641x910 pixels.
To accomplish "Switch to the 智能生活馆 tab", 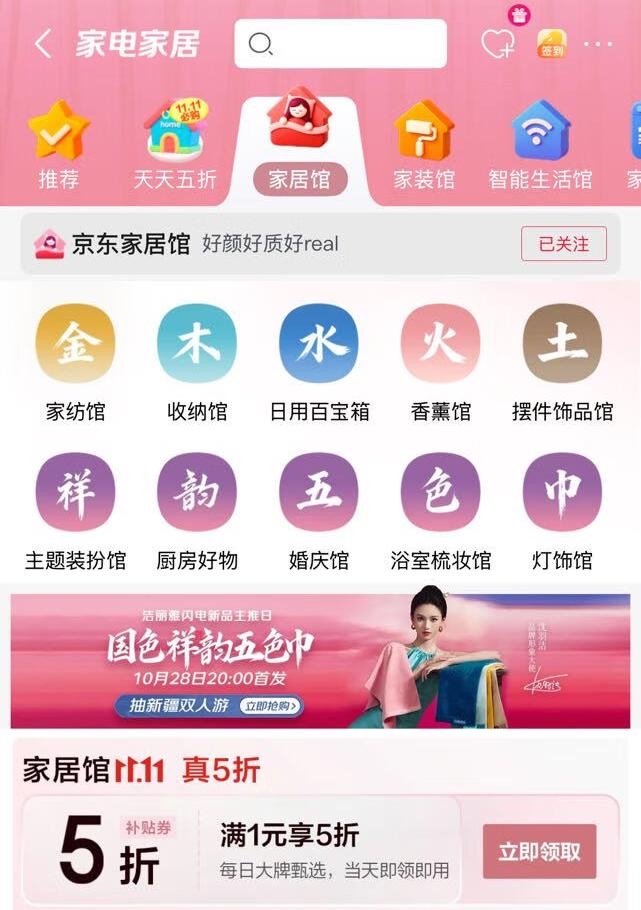I will point(540,145).
